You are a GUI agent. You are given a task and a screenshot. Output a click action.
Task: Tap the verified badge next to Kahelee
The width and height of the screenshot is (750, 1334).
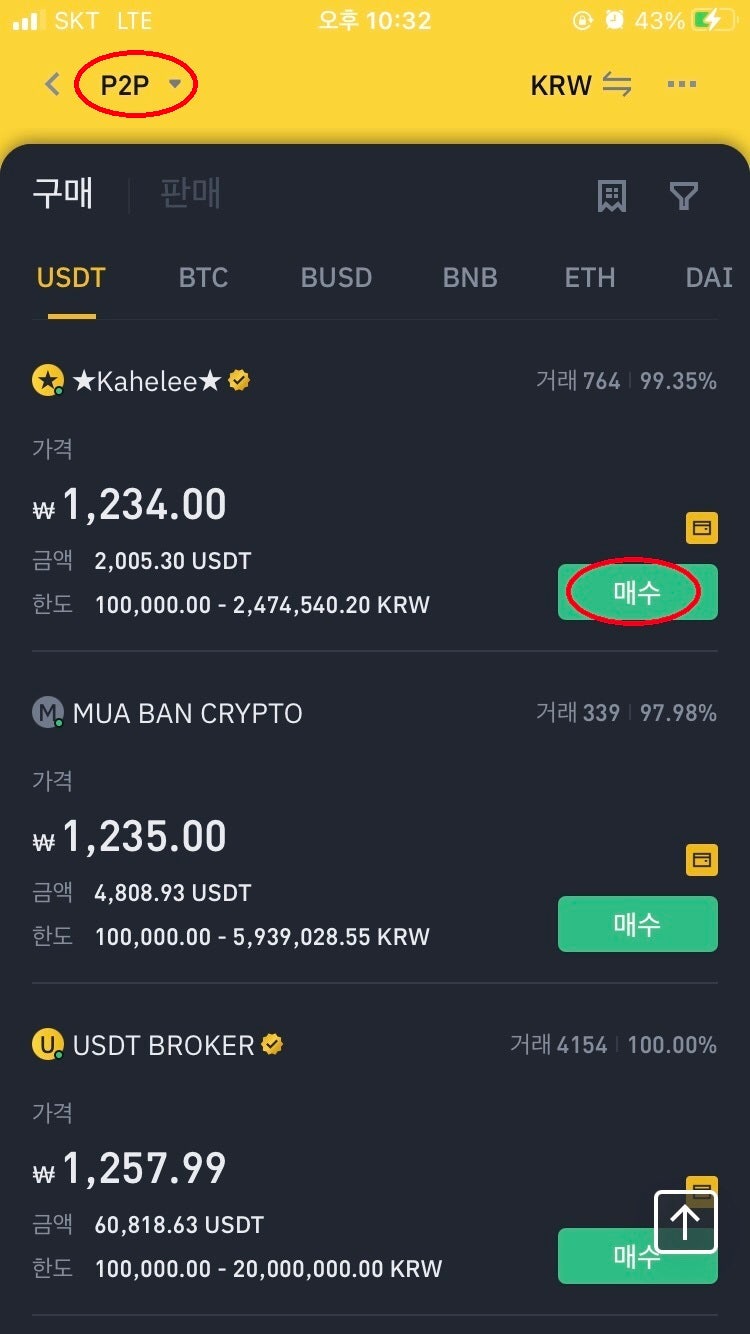(237, 380)
